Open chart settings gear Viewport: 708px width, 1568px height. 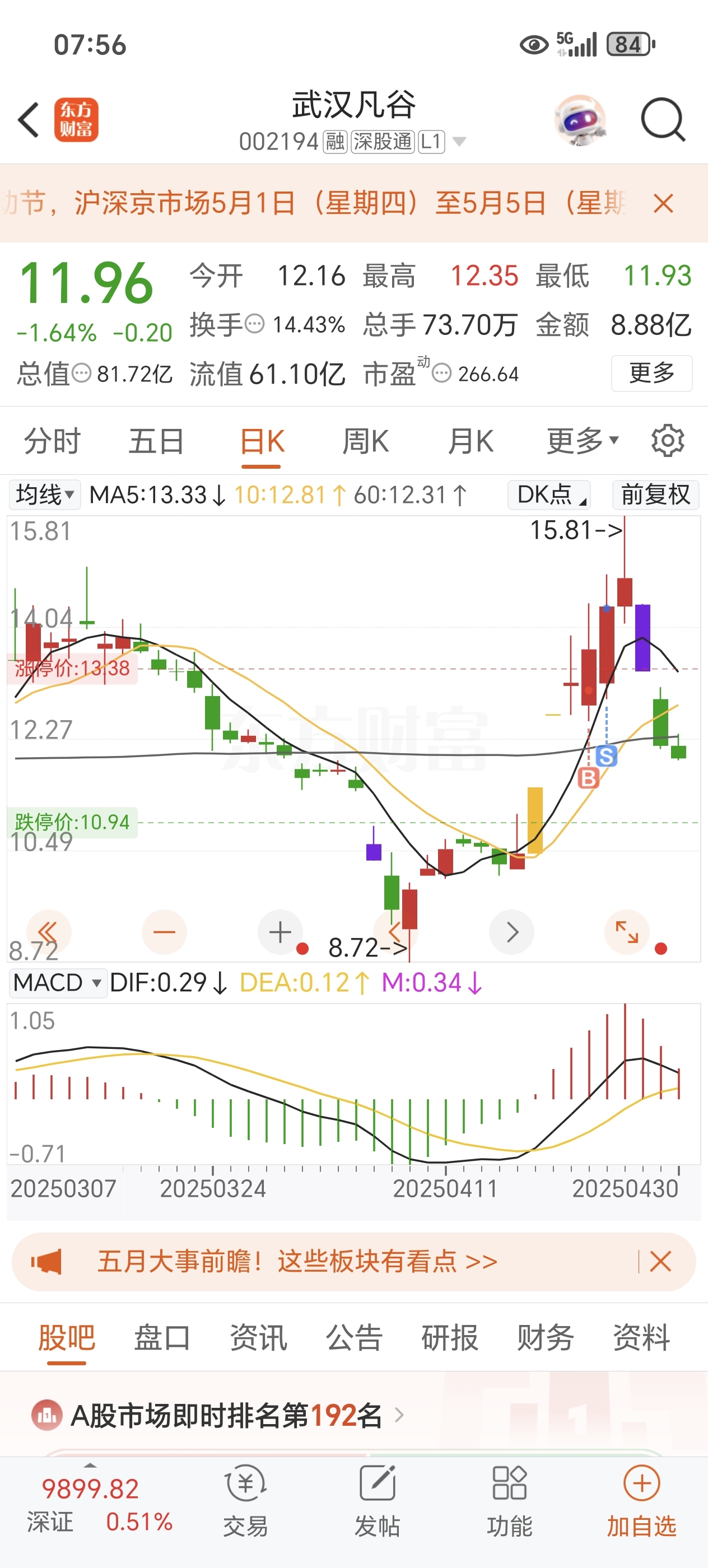667,441
